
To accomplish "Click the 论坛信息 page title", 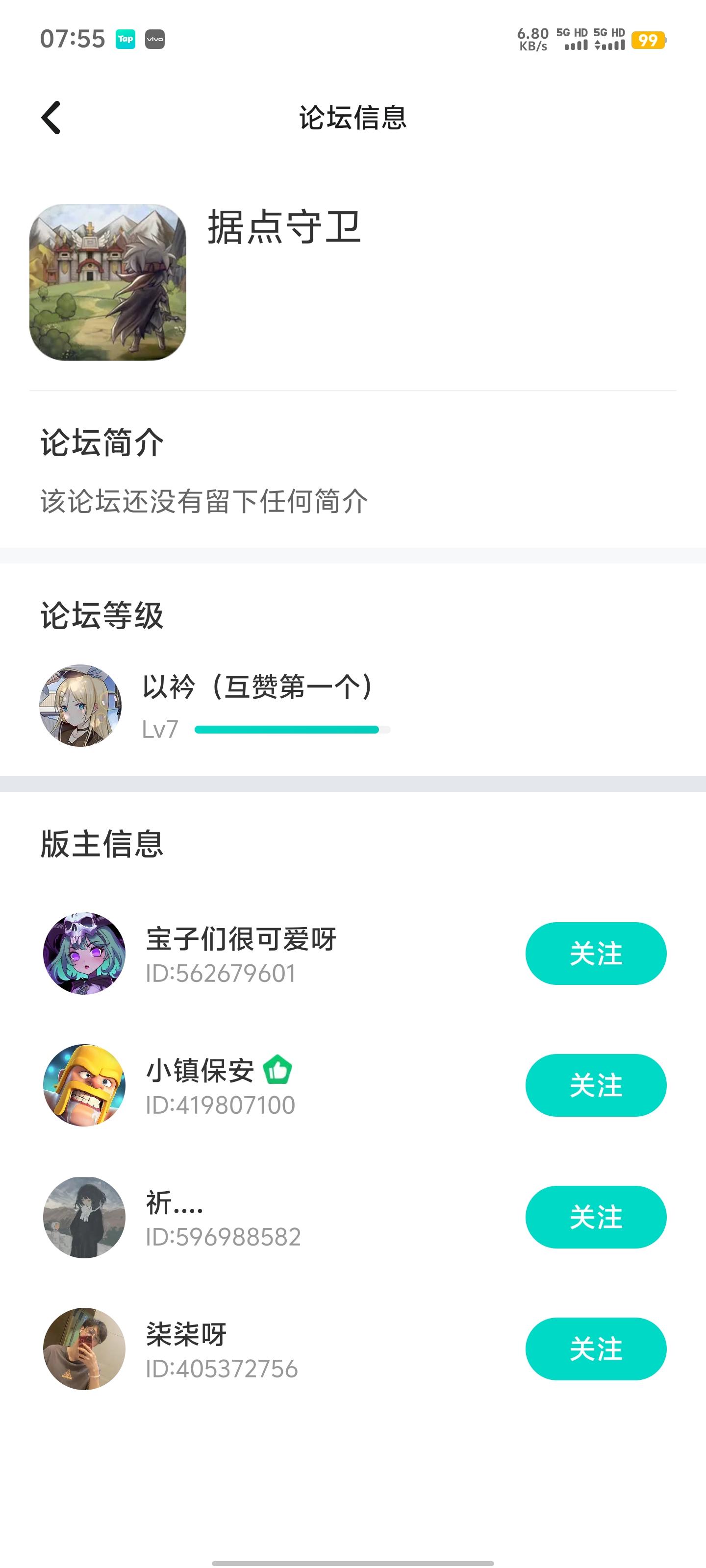I will coord(352,119).
